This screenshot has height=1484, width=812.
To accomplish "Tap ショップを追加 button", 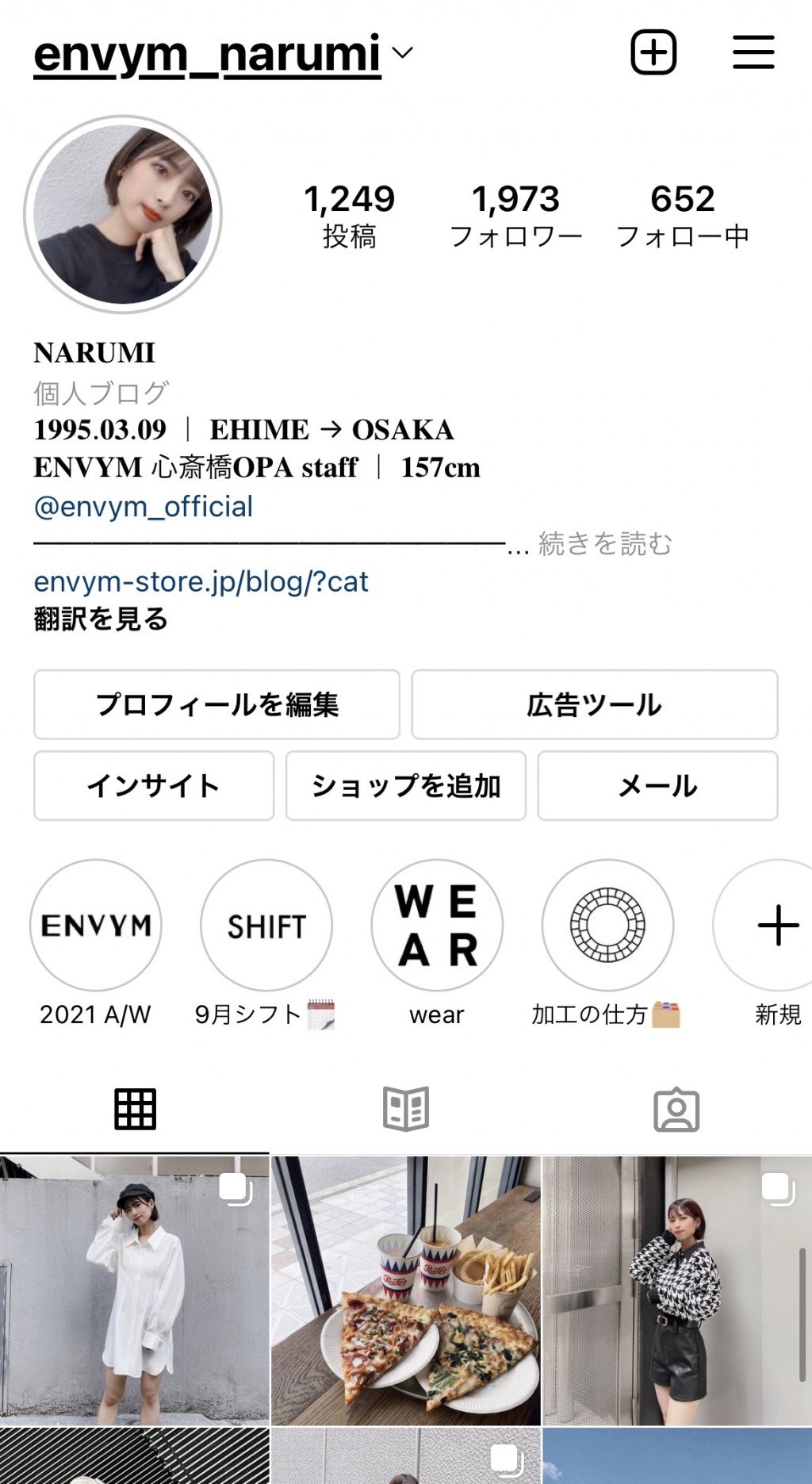I will coord(405,785).
